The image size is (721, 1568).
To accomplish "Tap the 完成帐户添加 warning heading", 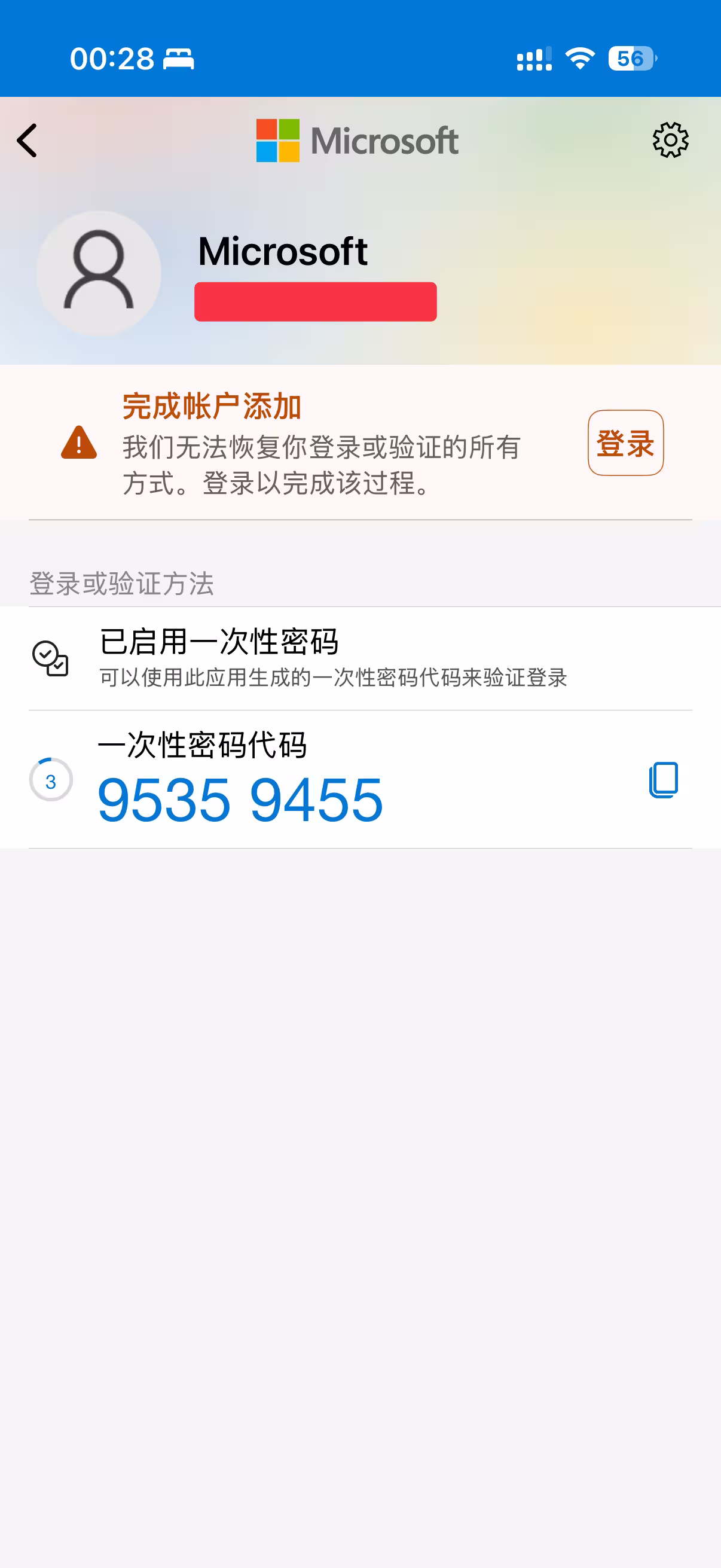I will click(213, 405).
